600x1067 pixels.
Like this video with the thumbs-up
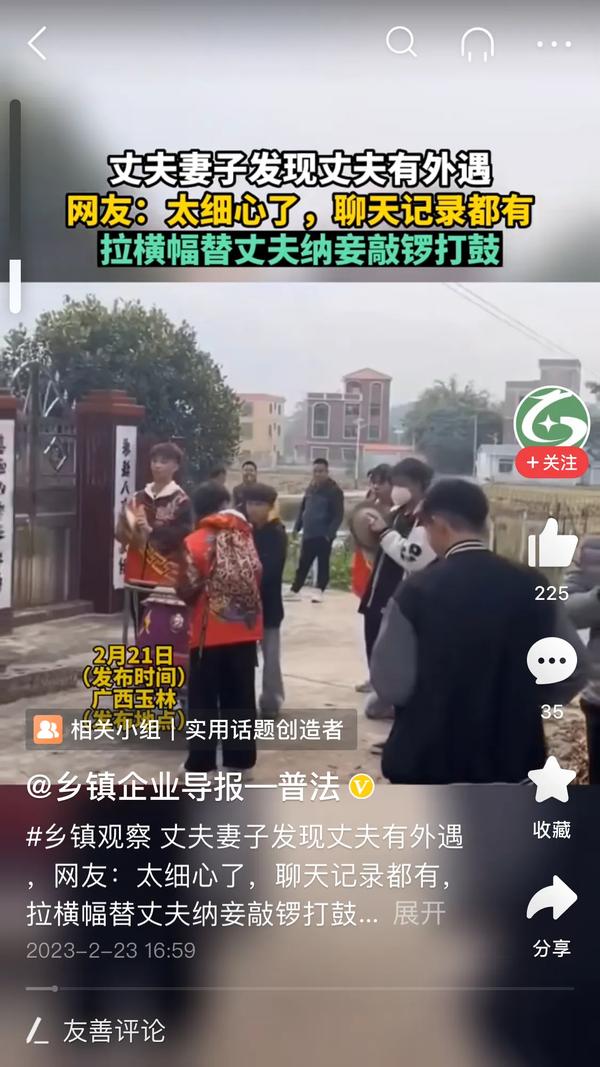coord(552,546)
